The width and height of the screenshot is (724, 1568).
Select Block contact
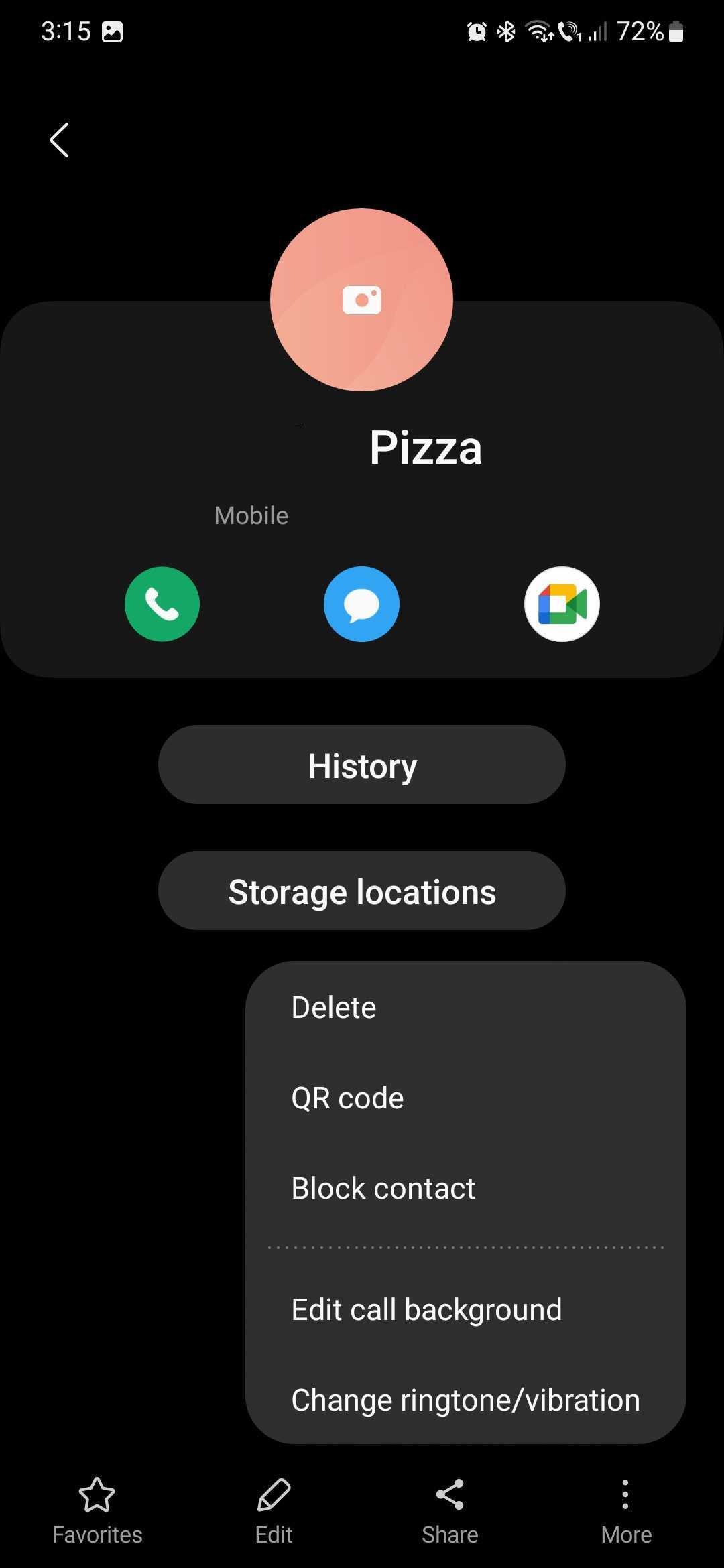coord(383,1188)
